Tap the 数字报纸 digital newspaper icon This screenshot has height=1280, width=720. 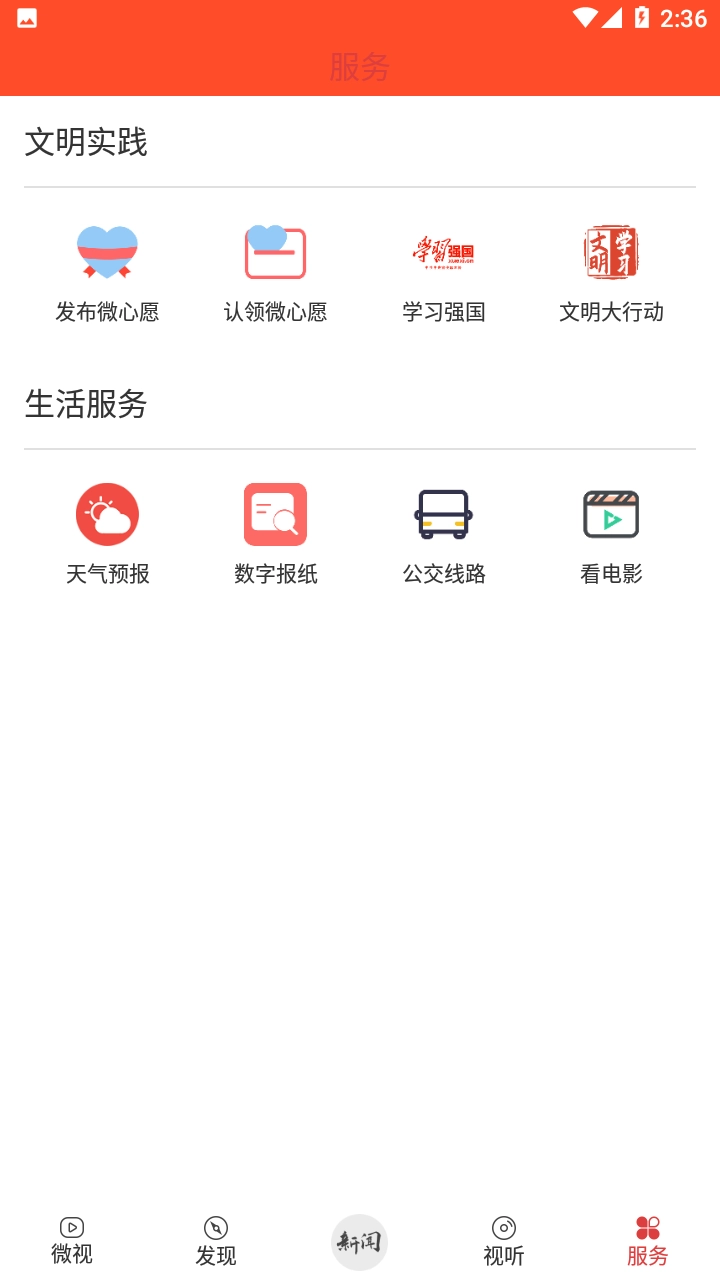coord(275,512)
